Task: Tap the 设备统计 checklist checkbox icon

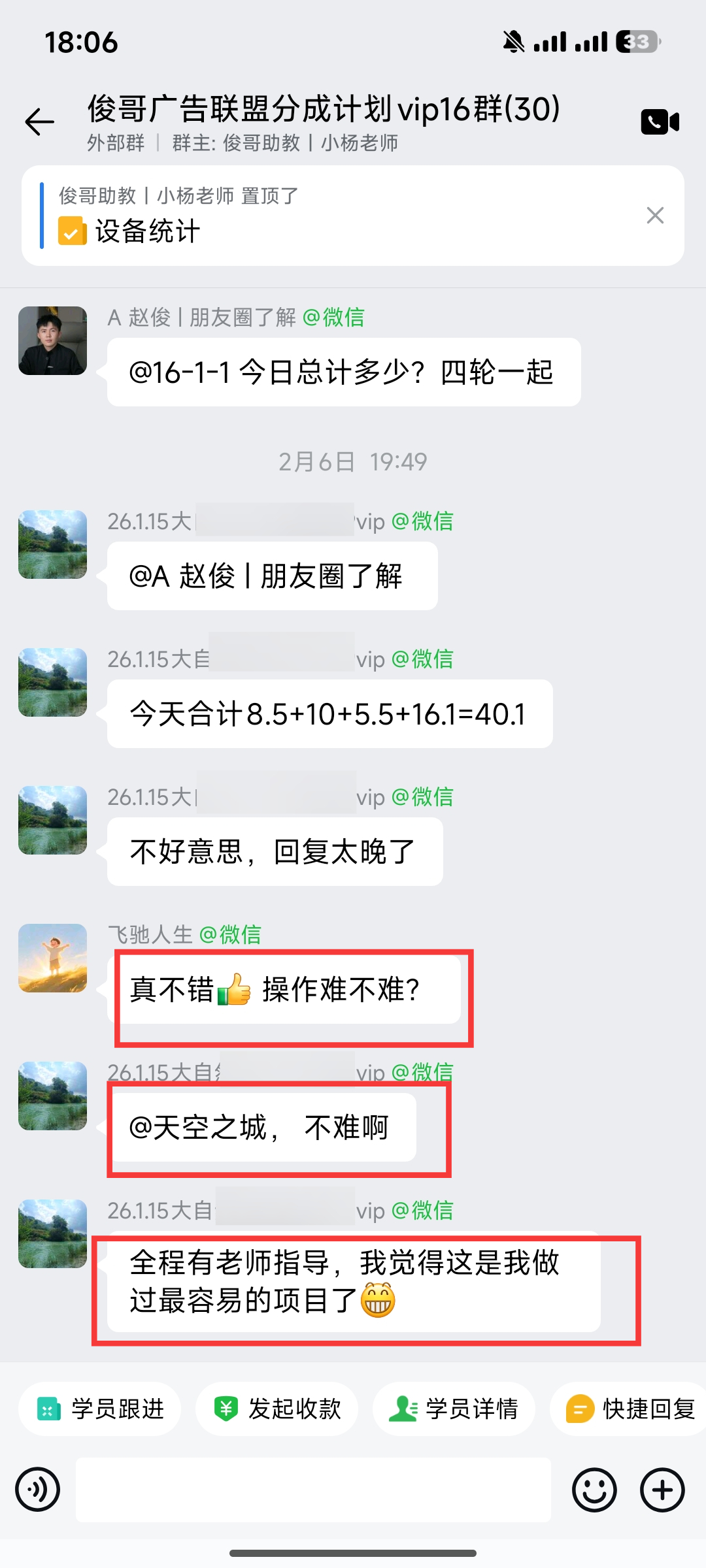Action: click(72, 231)
